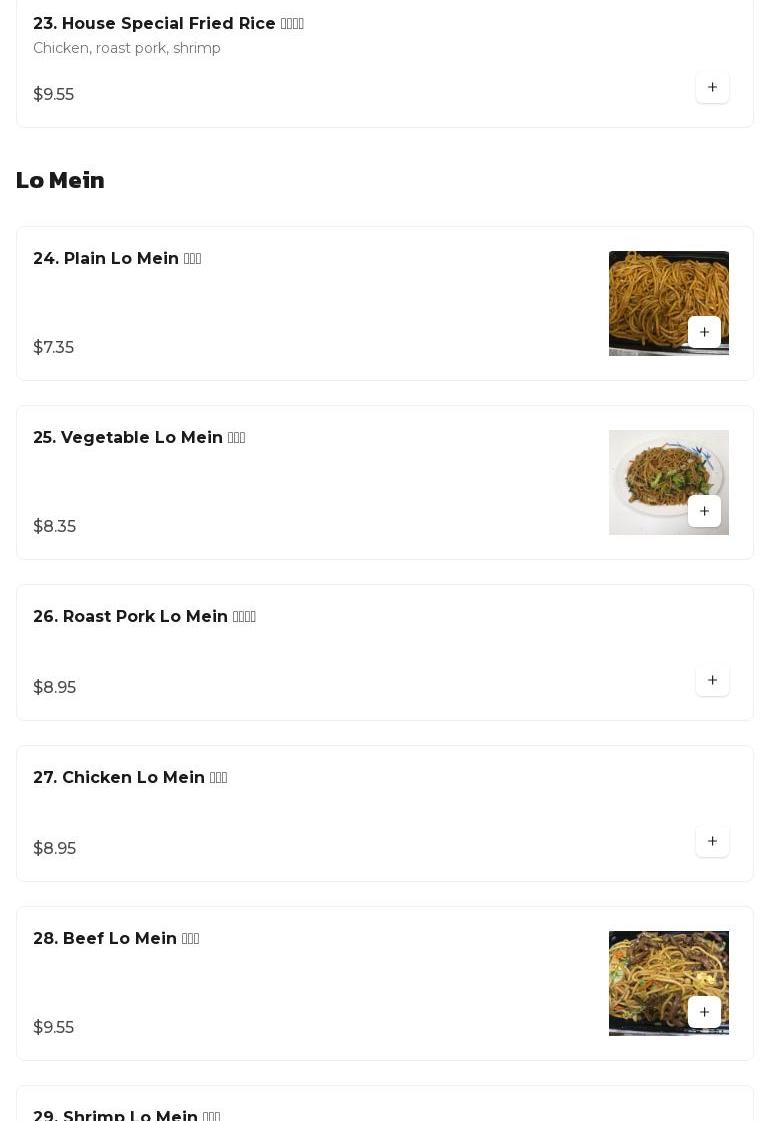Viewport: 770px width, 1121px height.
Task: Add Beef Lo Mein to cart
Action: click(704, 1012)
